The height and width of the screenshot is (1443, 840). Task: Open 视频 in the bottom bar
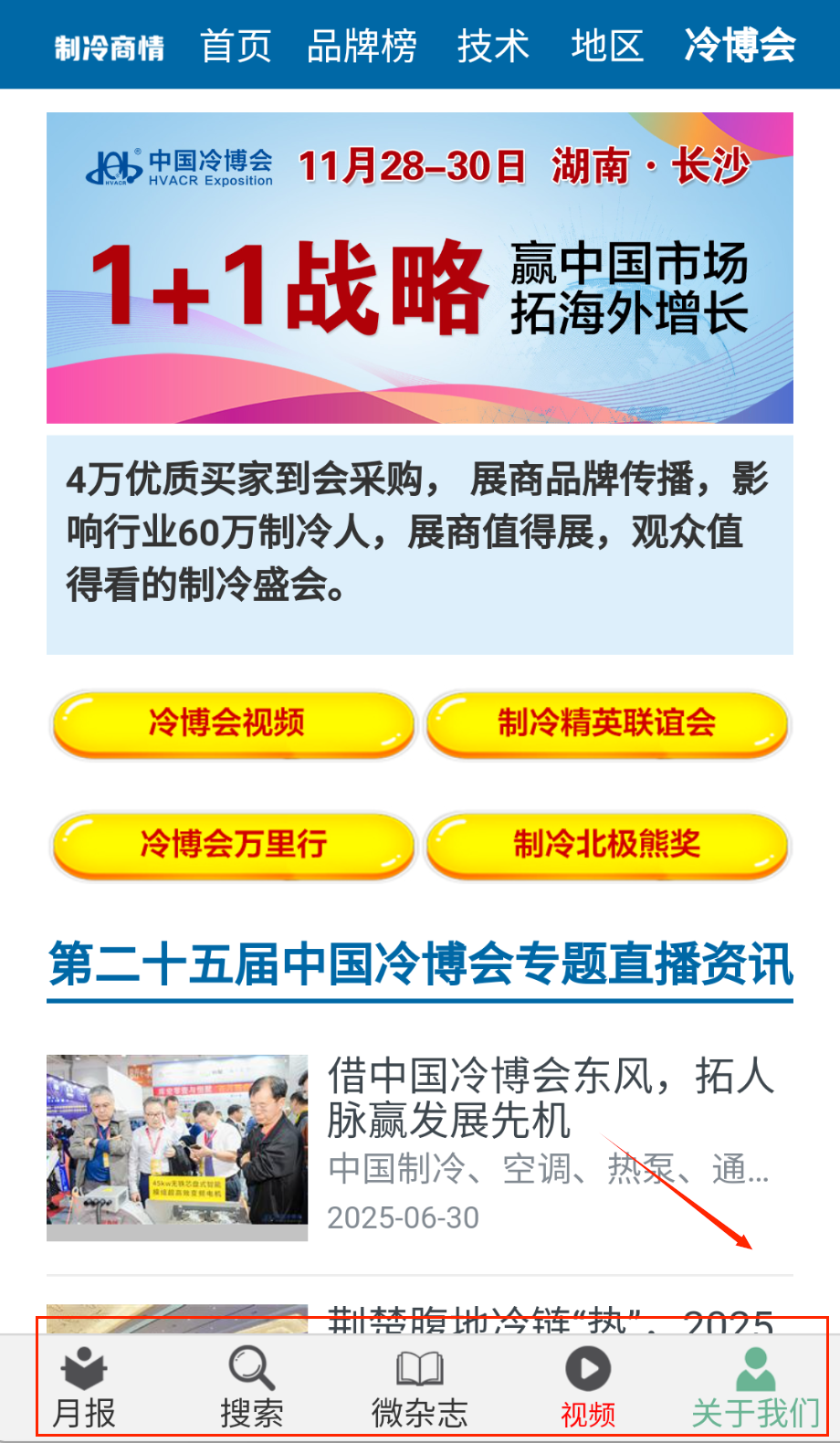588,1386
